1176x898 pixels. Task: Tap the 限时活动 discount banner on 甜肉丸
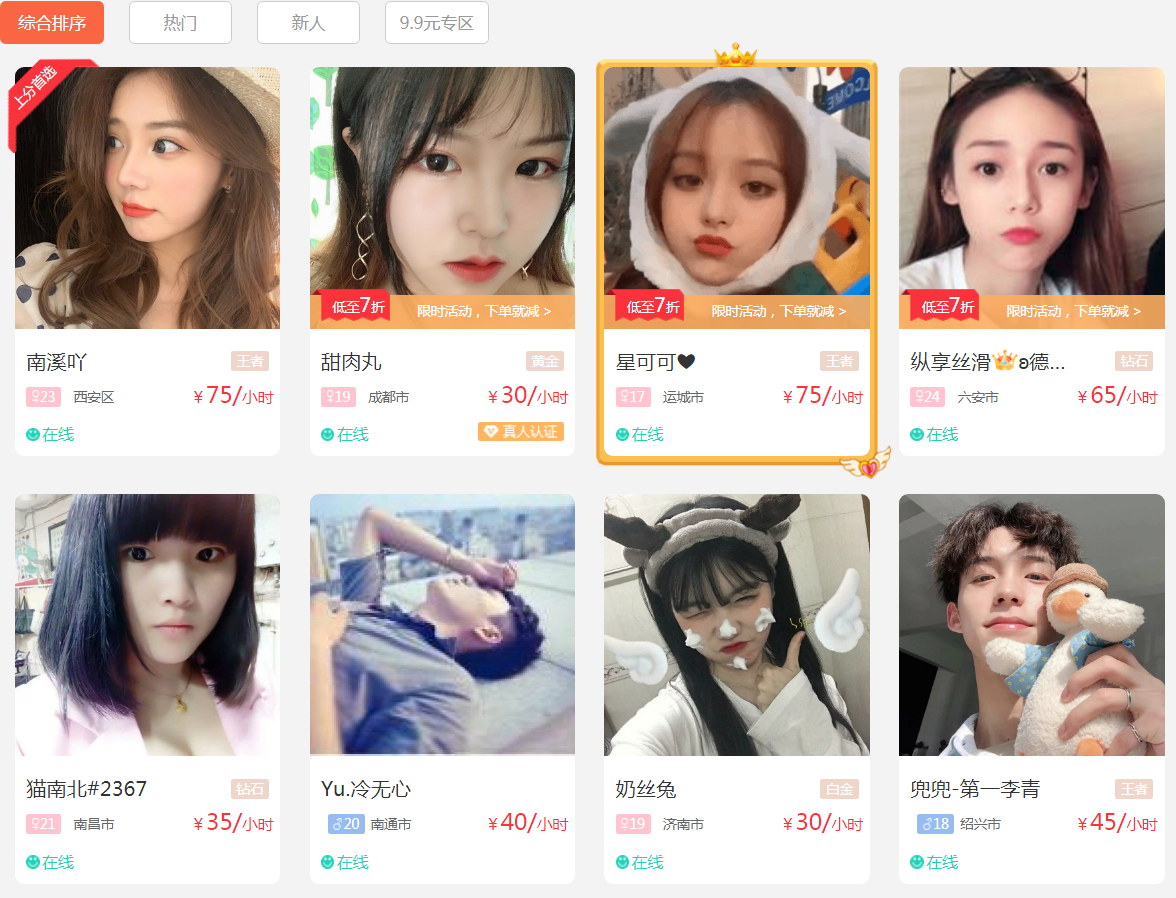[x=483, y=311]
